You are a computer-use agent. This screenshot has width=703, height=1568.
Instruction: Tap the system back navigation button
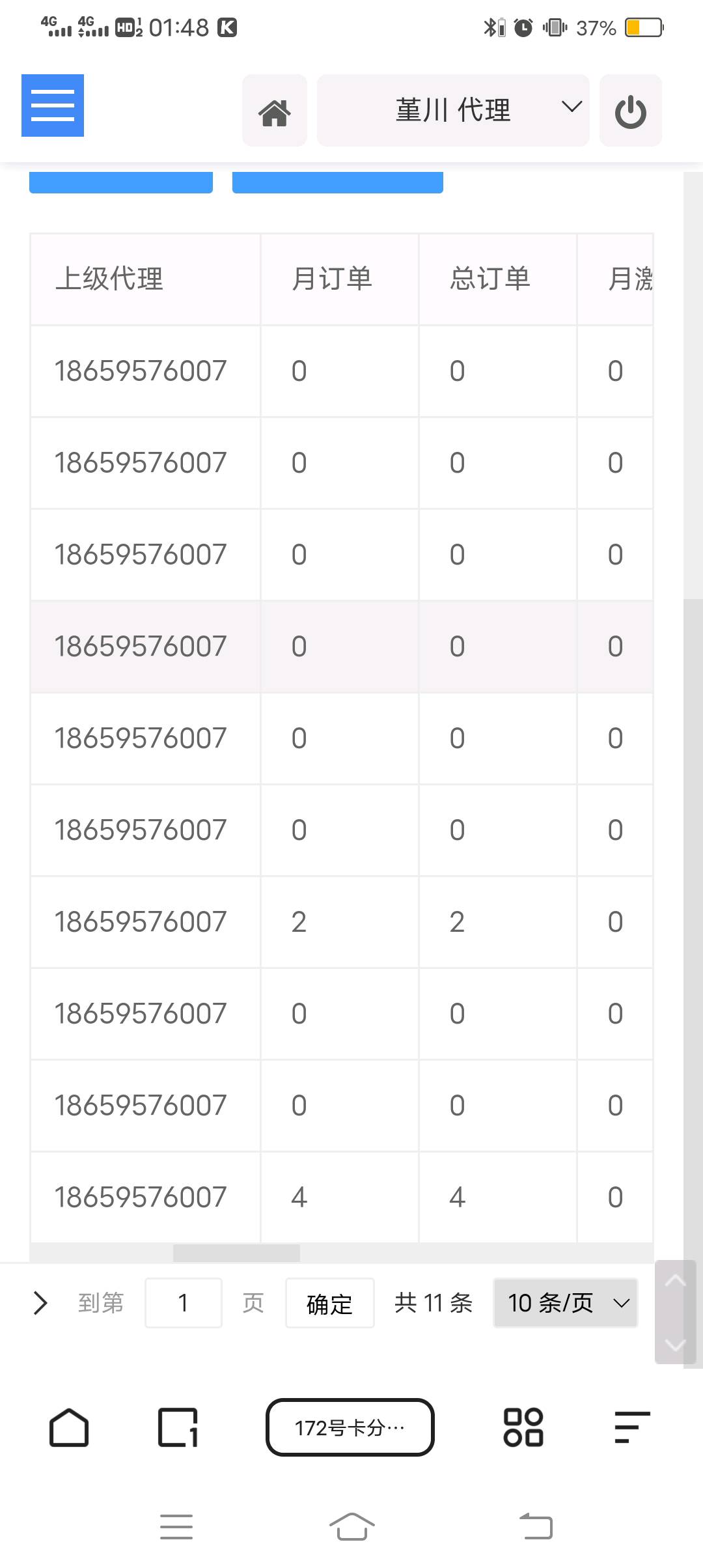536,1526
